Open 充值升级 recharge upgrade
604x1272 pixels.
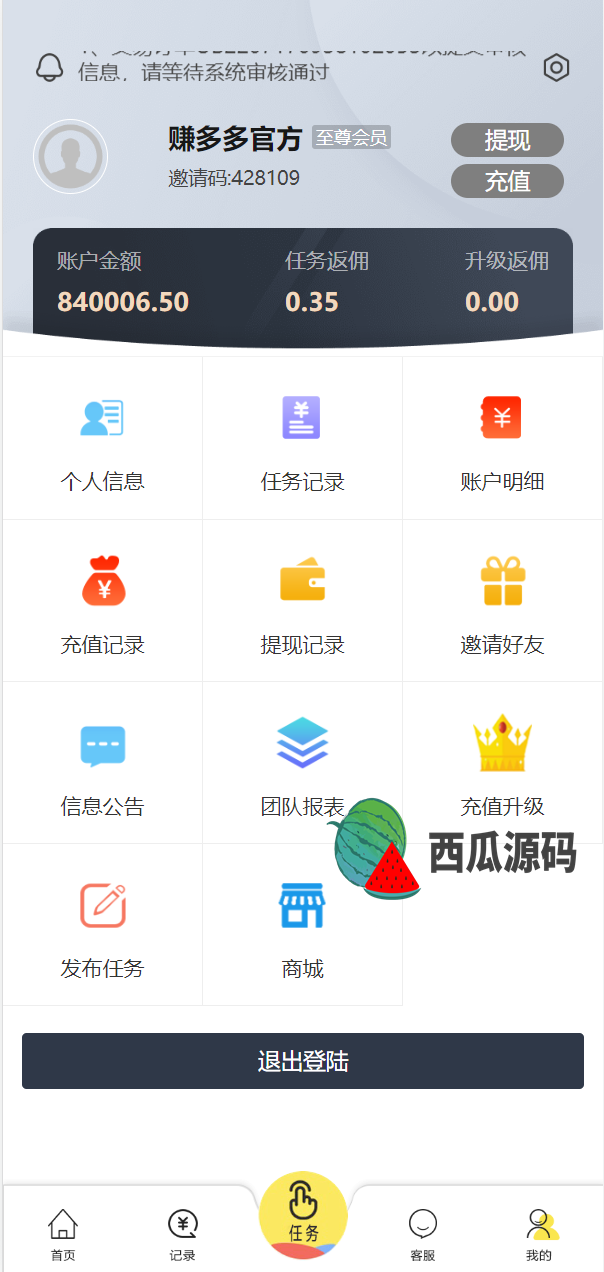tap(502, 763)
